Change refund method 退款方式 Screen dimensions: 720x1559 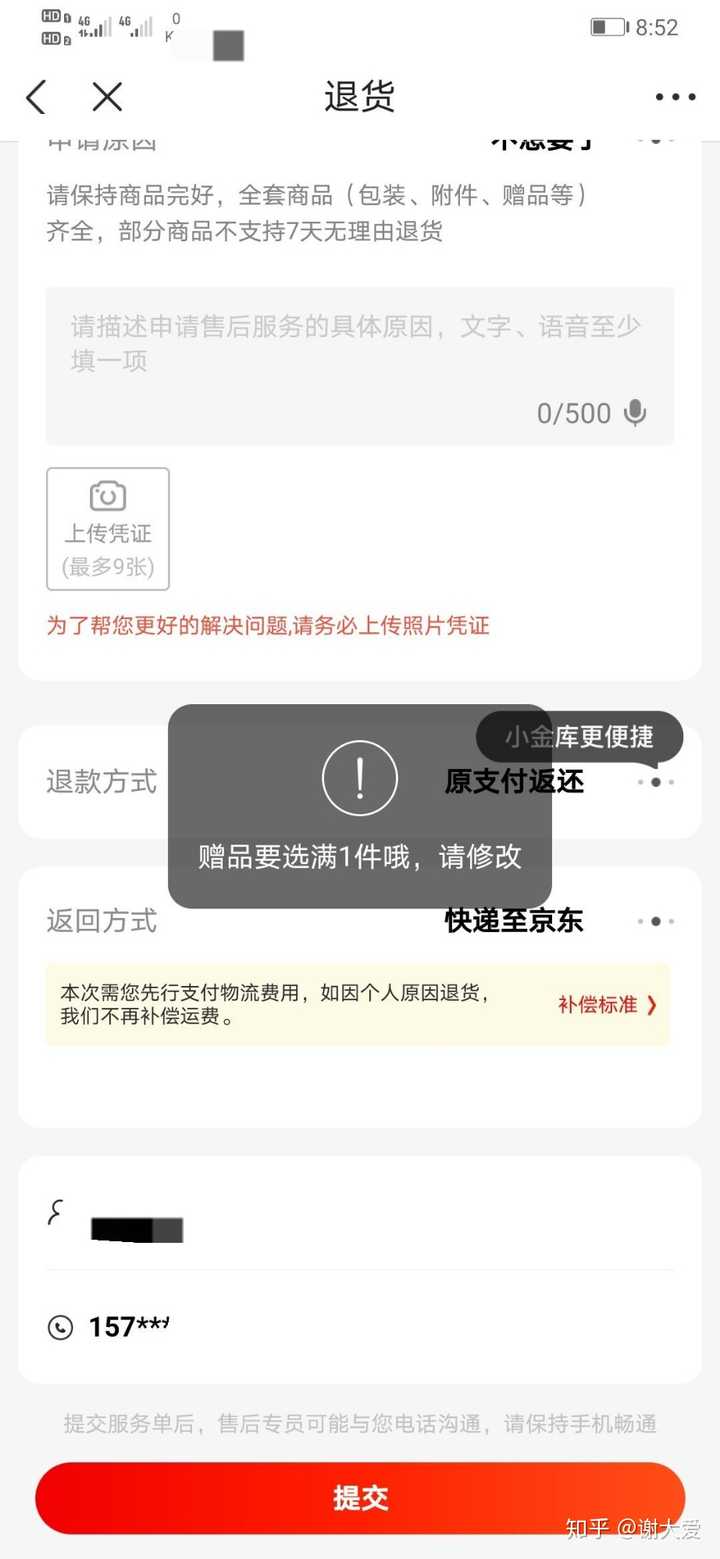coord(656,782)
